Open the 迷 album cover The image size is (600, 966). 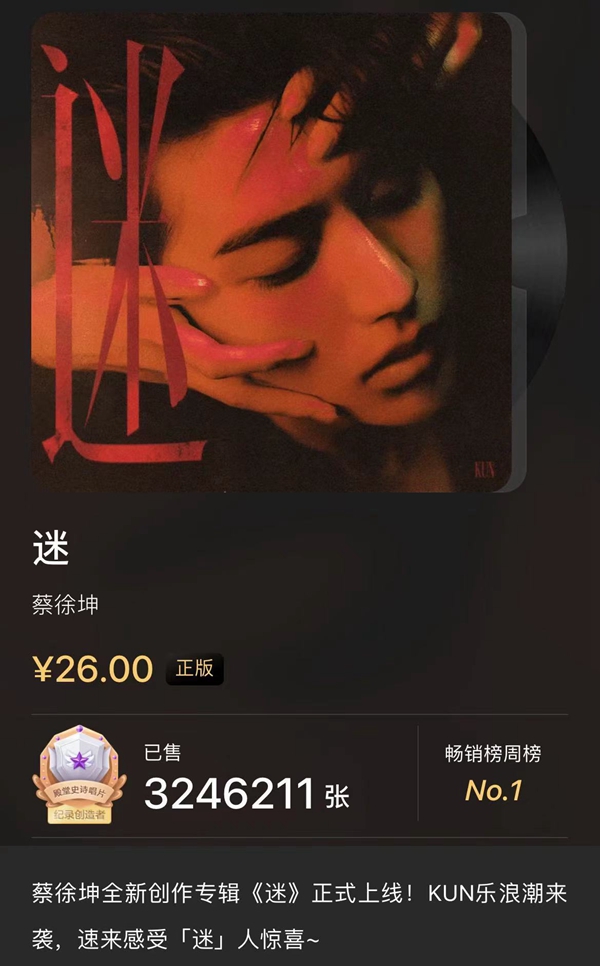pyautogui.click(x=270, y=252)
